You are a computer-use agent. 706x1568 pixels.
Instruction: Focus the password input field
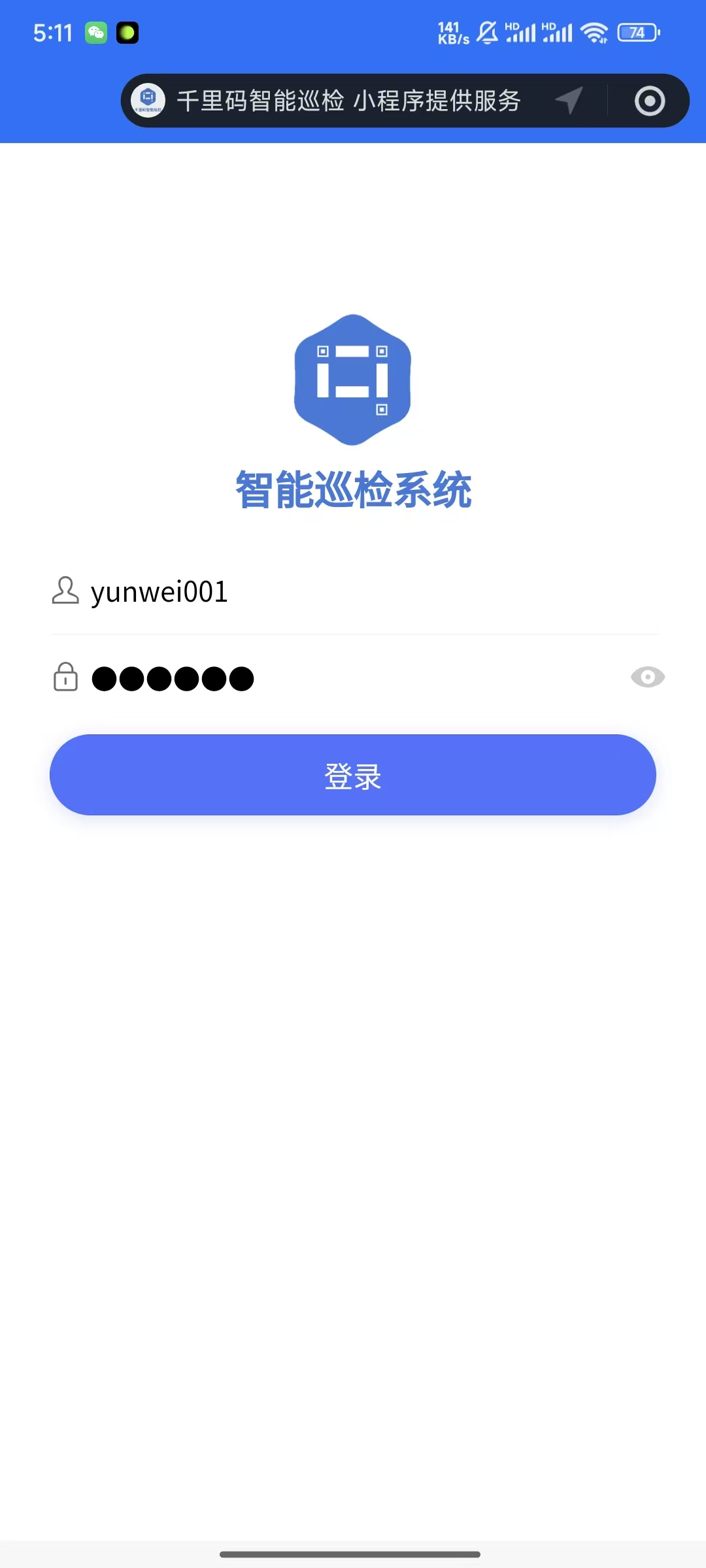[x=353, y=678]
